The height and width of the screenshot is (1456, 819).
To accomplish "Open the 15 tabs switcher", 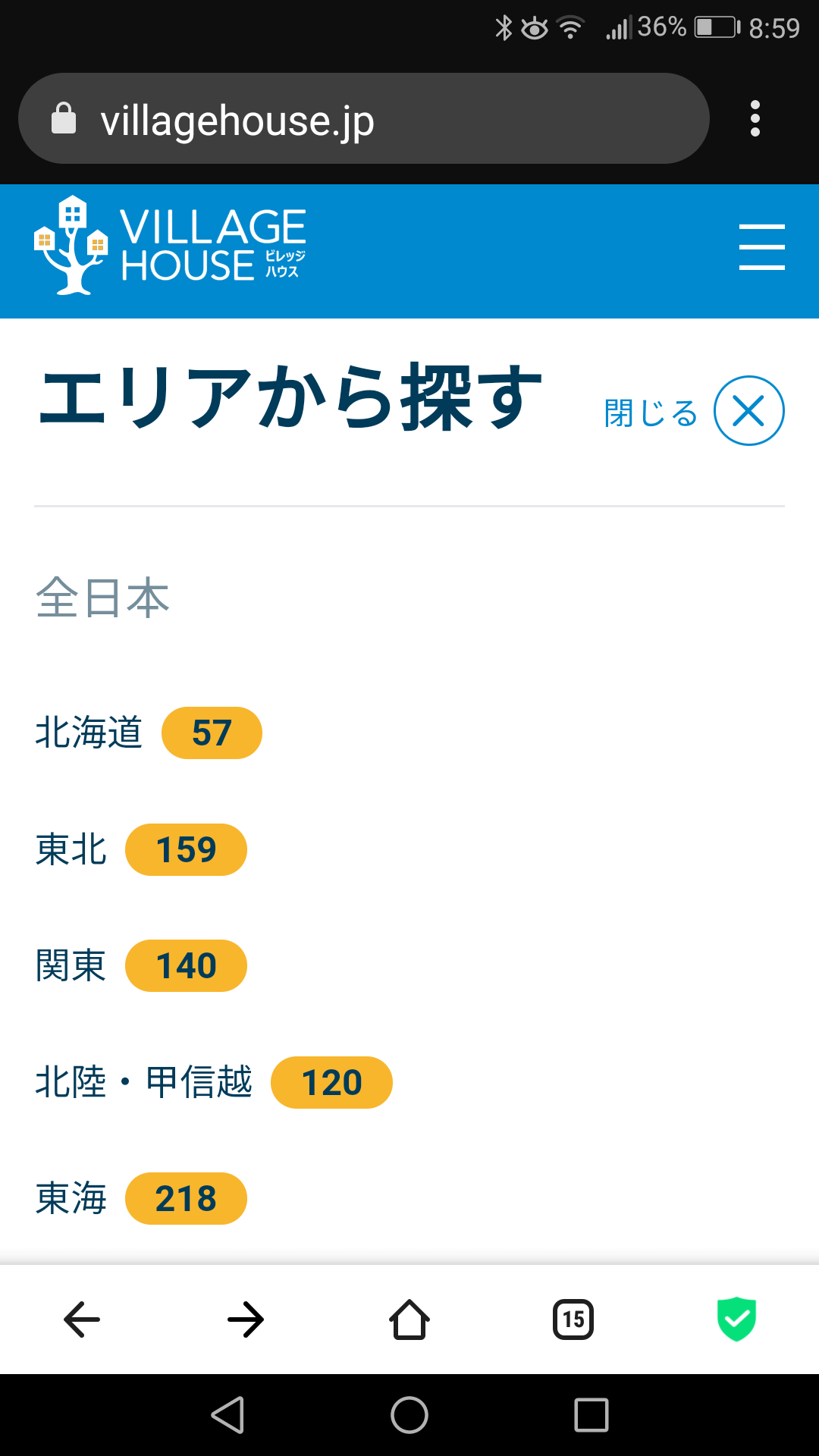I will 573,1319.
